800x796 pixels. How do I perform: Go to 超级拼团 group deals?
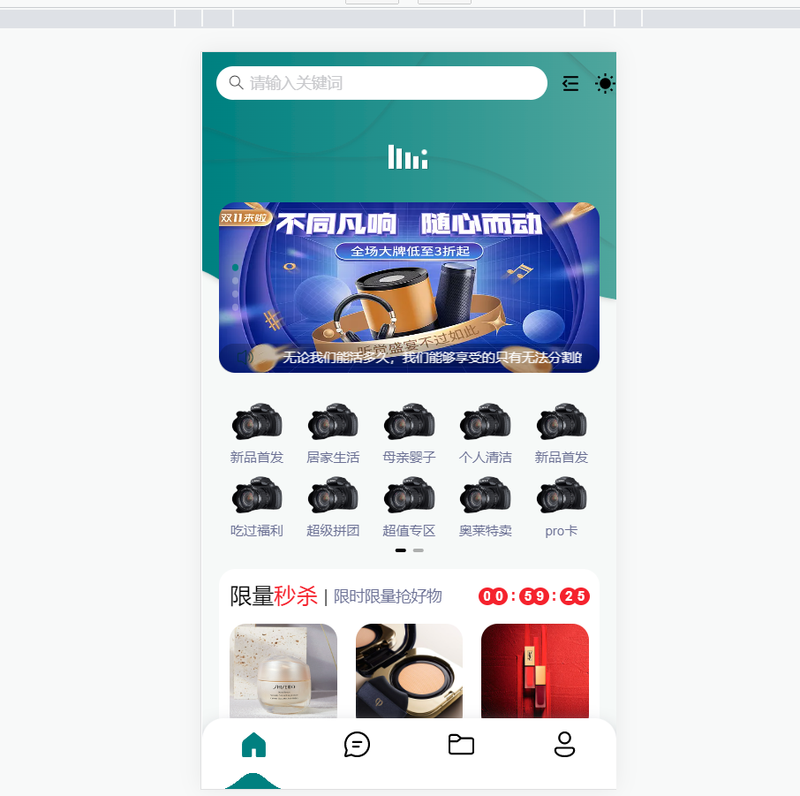333,507
